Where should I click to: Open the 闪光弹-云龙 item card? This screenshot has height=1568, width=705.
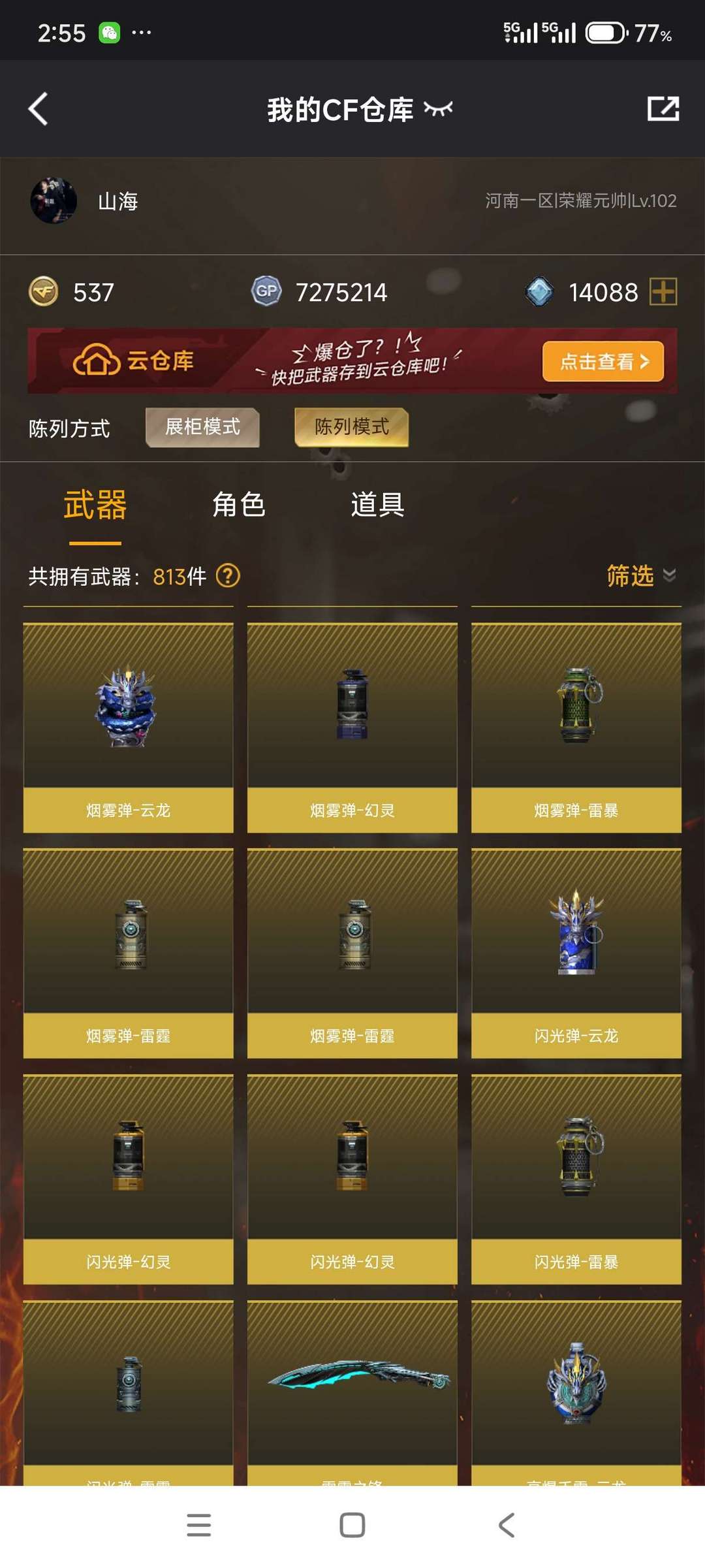pos(576,953)
